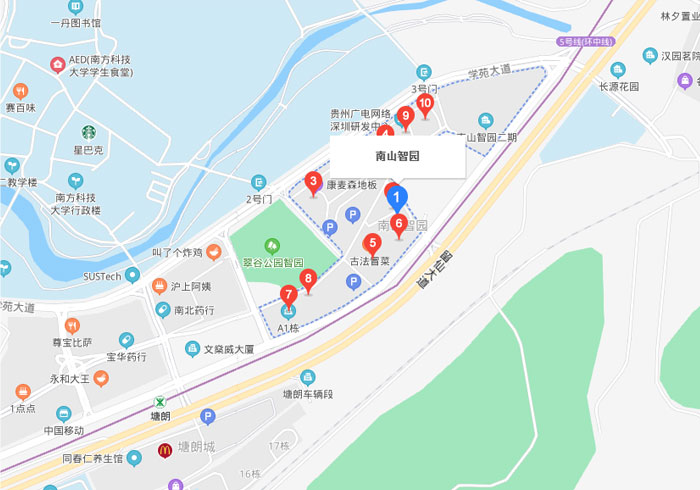Open red marker 5 above 古法香菜
Viewport: 700px width, 490px height.
[x=373, y=243]
